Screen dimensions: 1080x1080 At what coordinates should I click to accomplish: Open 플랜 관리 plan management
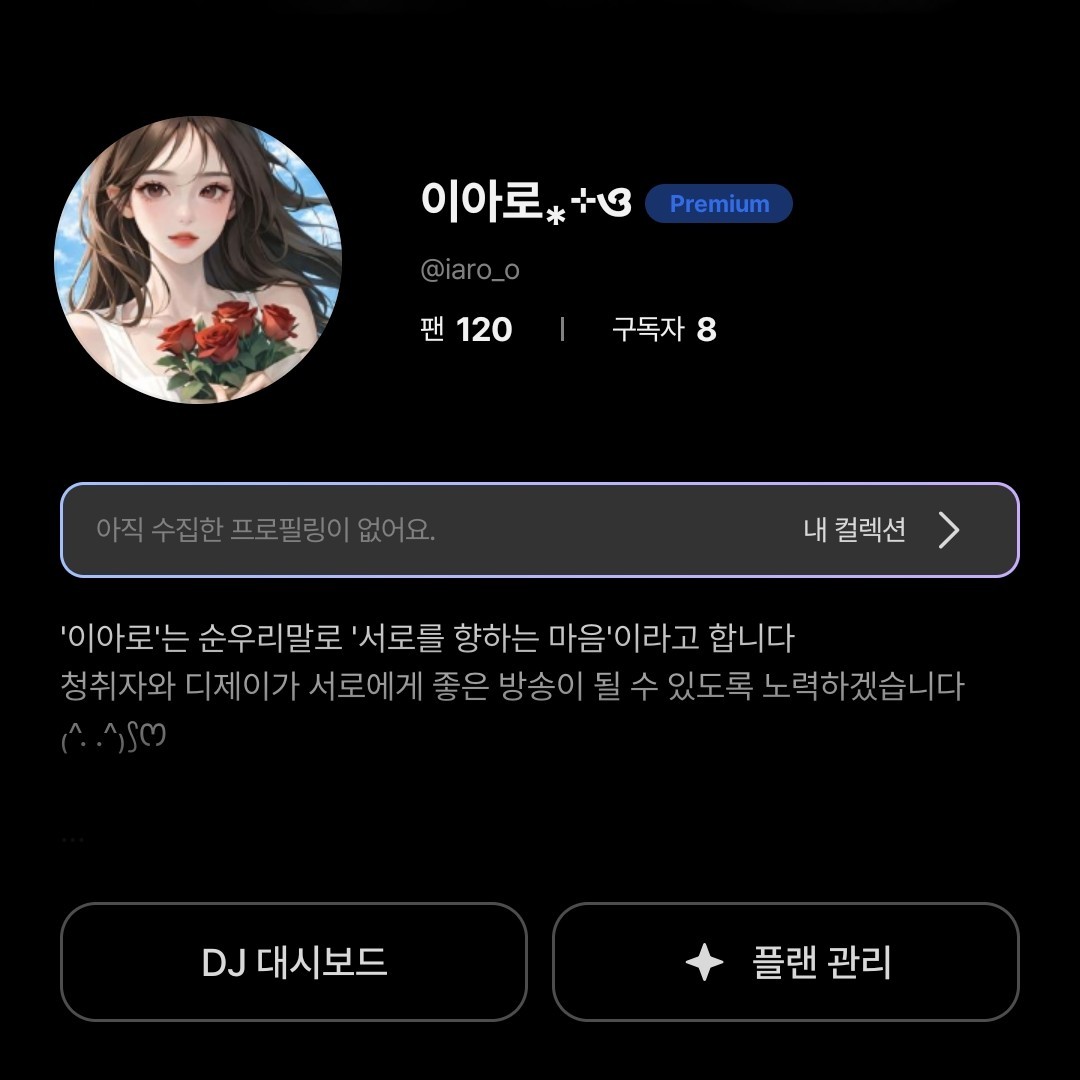point(785,962)
